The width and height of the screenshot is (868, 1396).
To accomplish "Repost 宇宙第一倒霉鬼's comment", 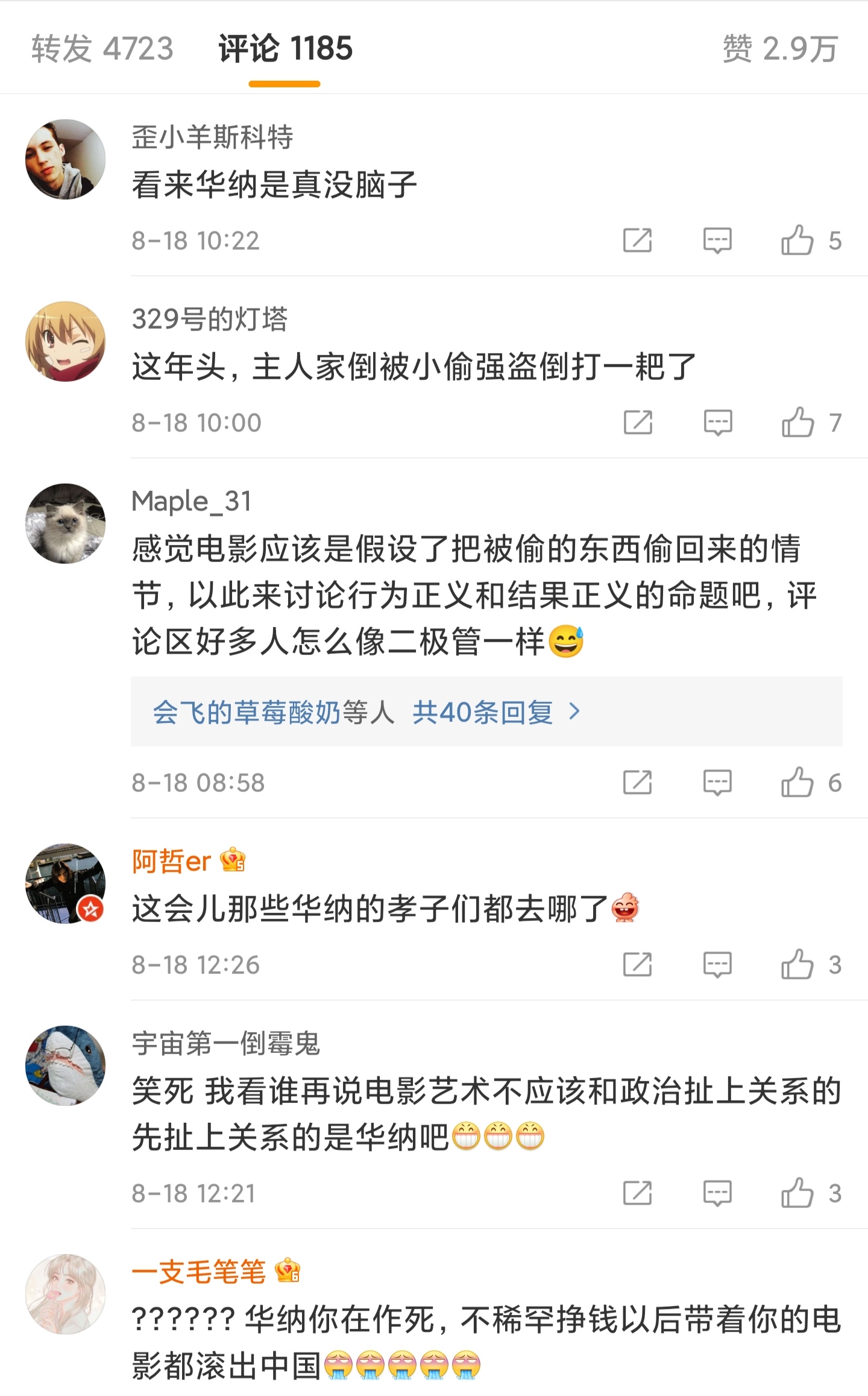I will (x=638, y=1193).
